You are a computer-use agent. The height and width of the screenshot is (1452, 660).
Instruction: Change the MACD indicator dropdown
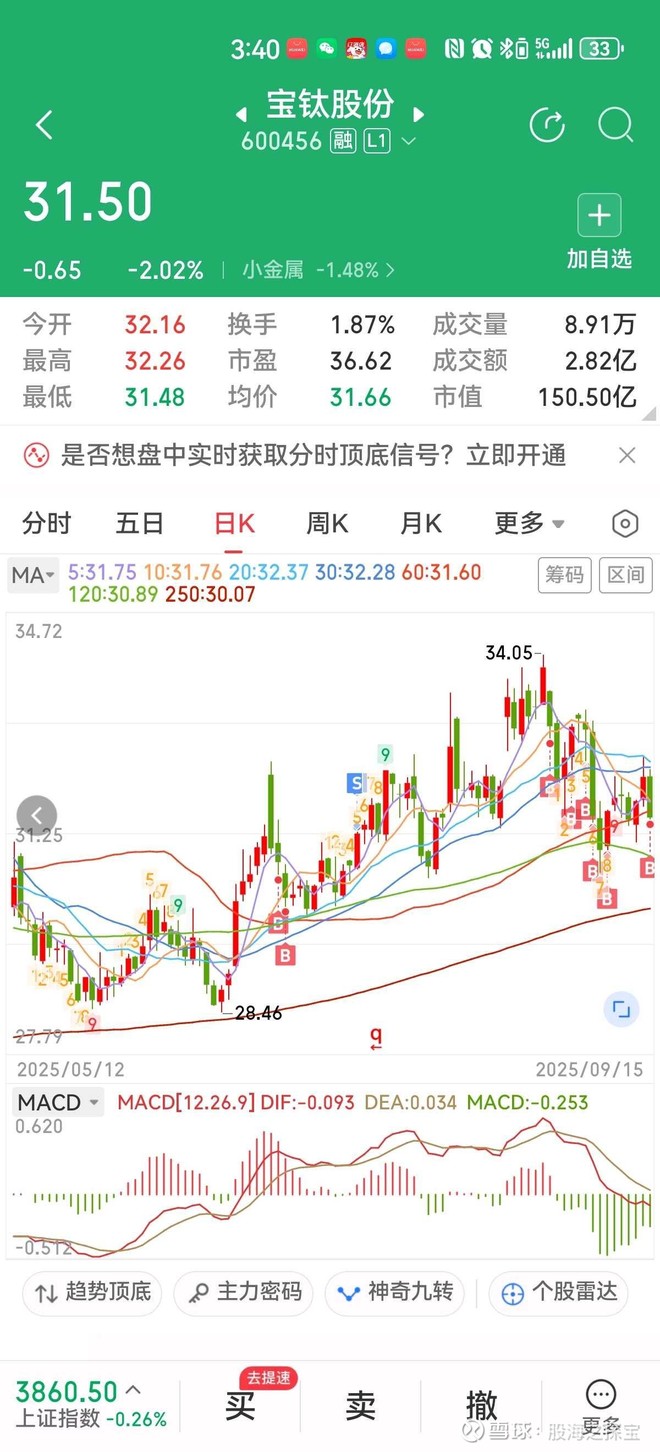59,1103
